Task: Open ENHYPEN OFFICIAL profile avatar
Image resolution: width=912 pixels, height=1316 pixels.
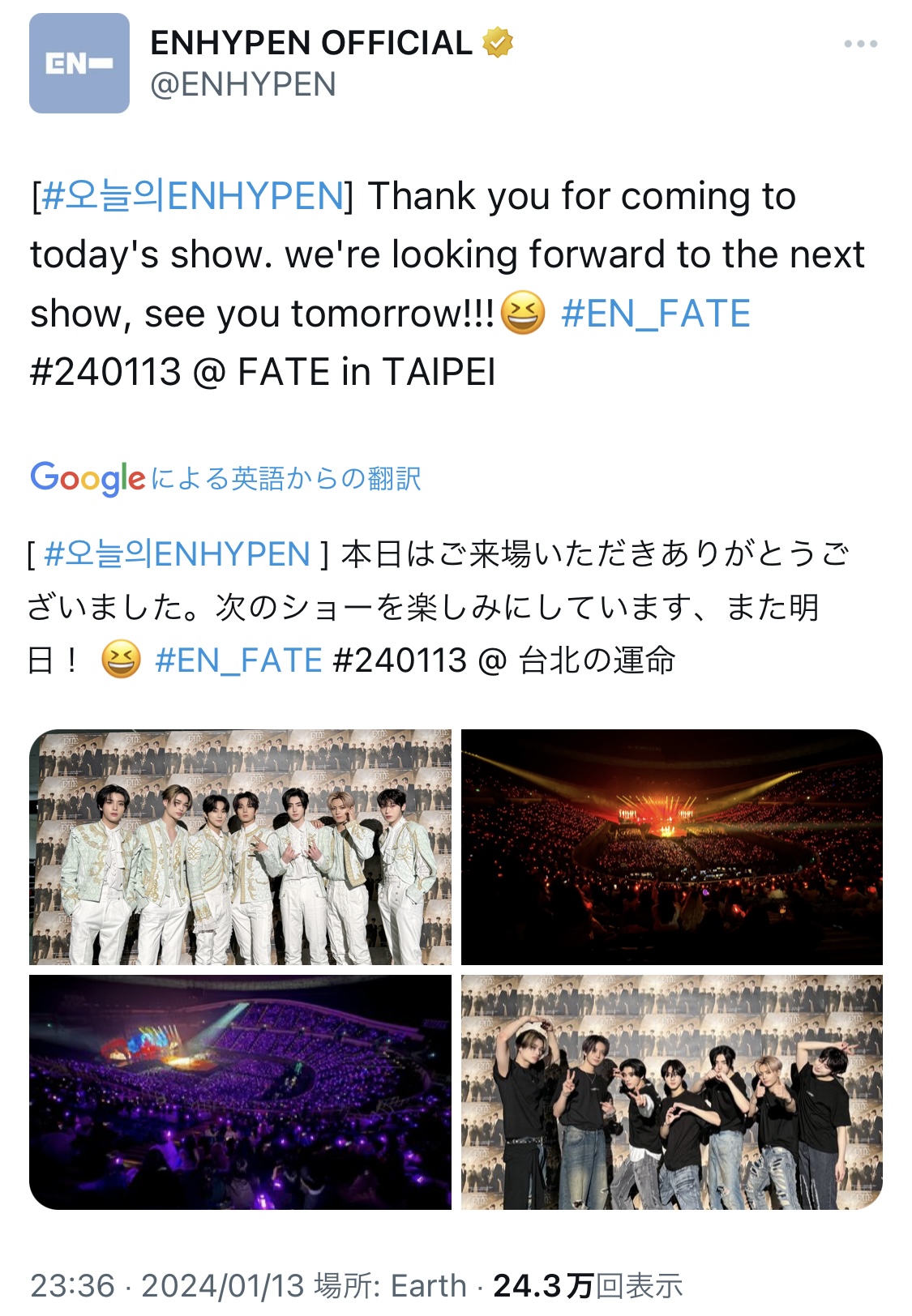Action: (79, 63)
